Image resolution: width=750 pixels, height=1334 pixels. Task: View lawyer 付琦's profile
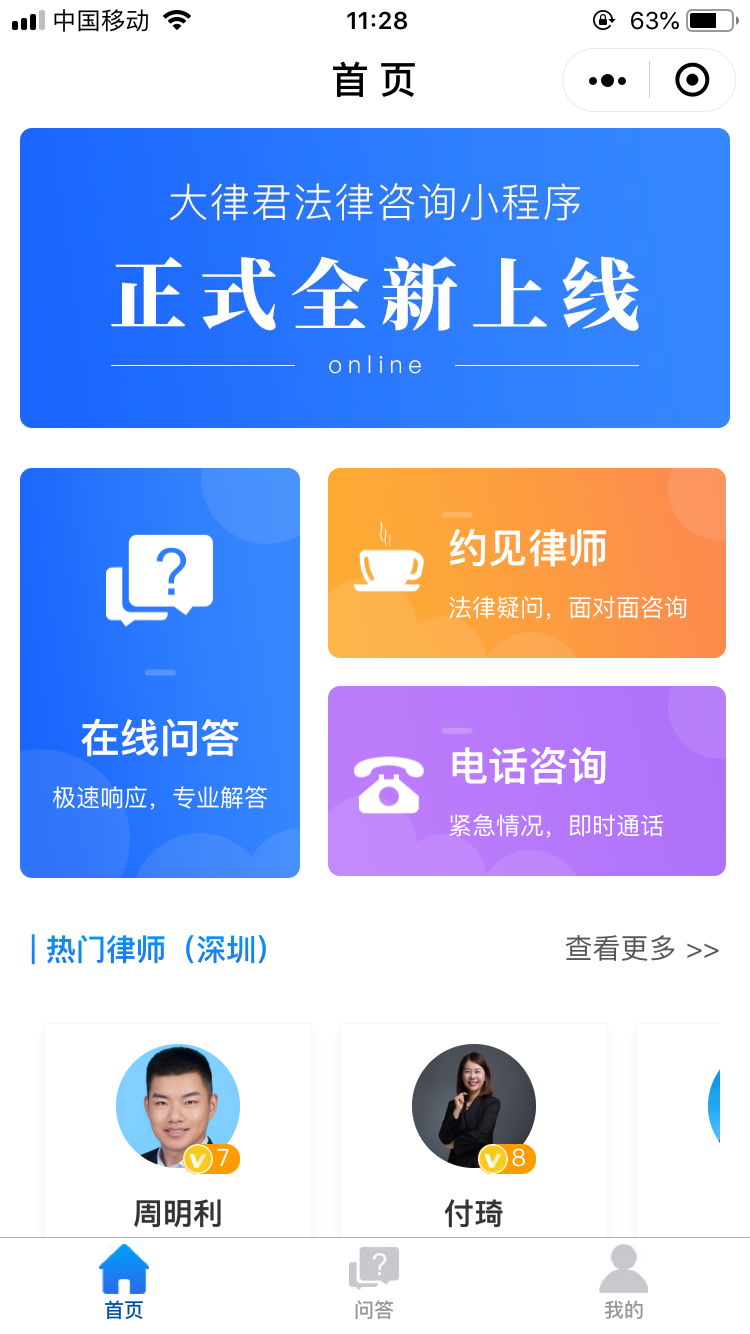[474, 1130]
